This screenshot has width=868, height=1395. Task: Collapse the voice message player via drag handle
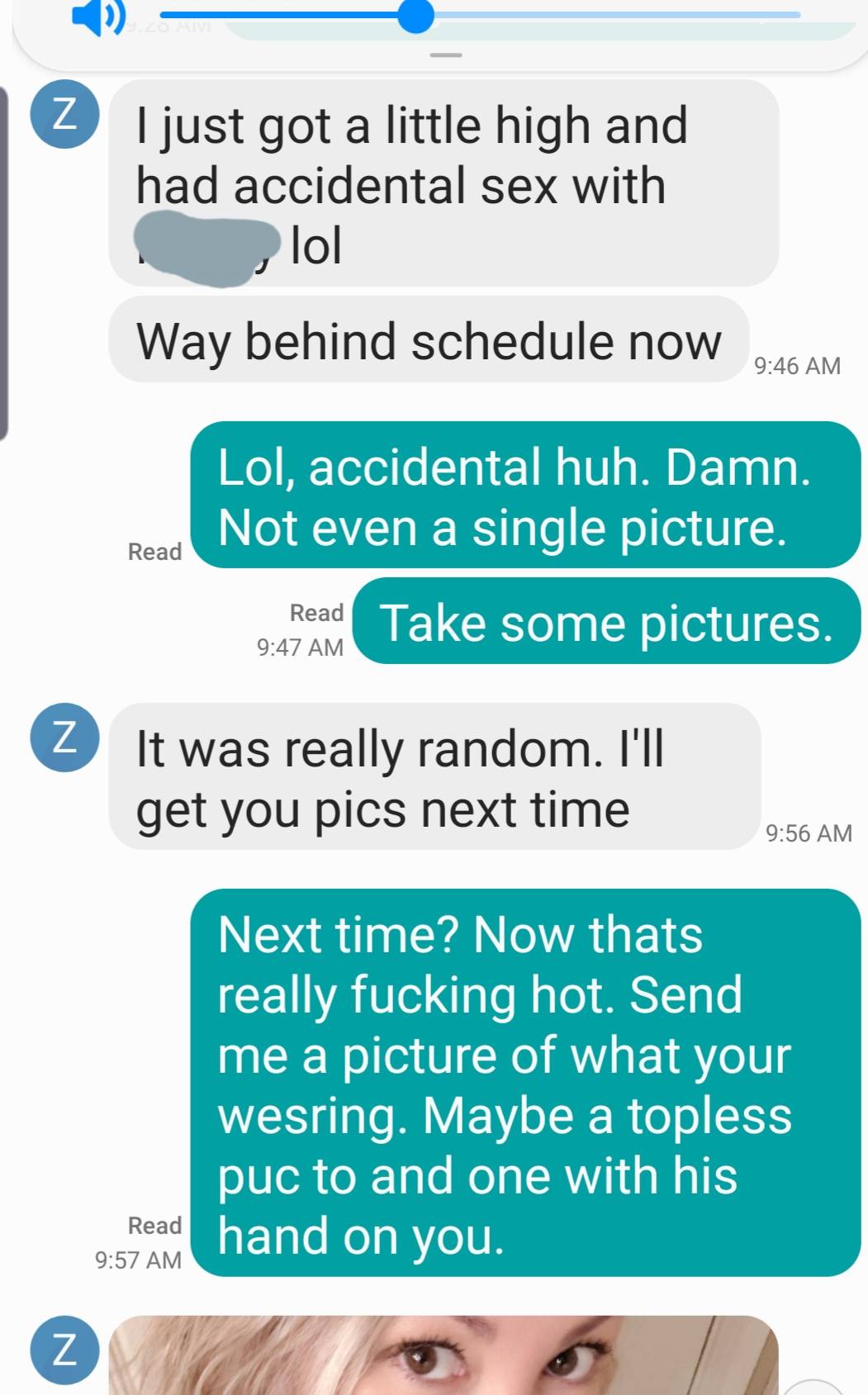446,56
